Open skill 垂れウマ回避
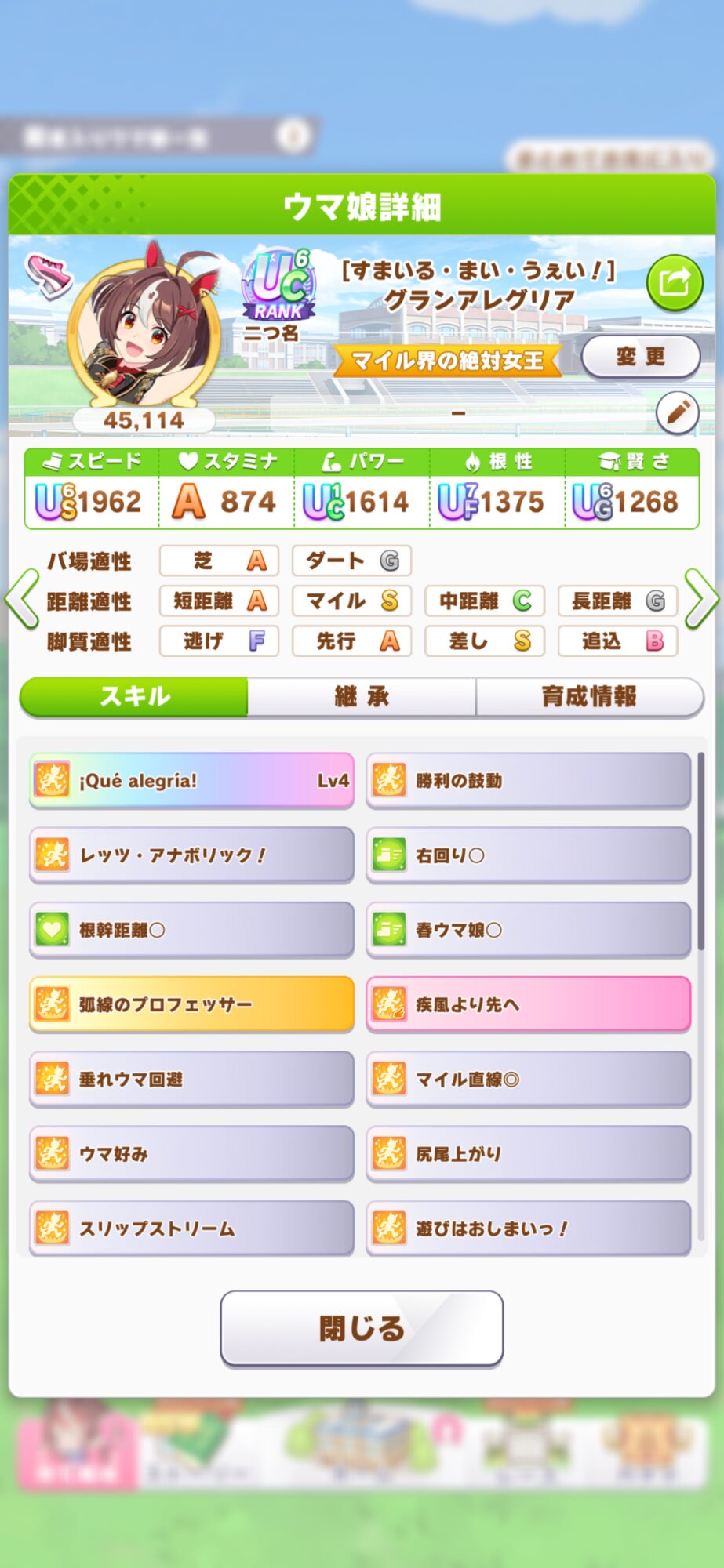Image resolution: width=724 pixels, height=1568 pixels. 191,1079
